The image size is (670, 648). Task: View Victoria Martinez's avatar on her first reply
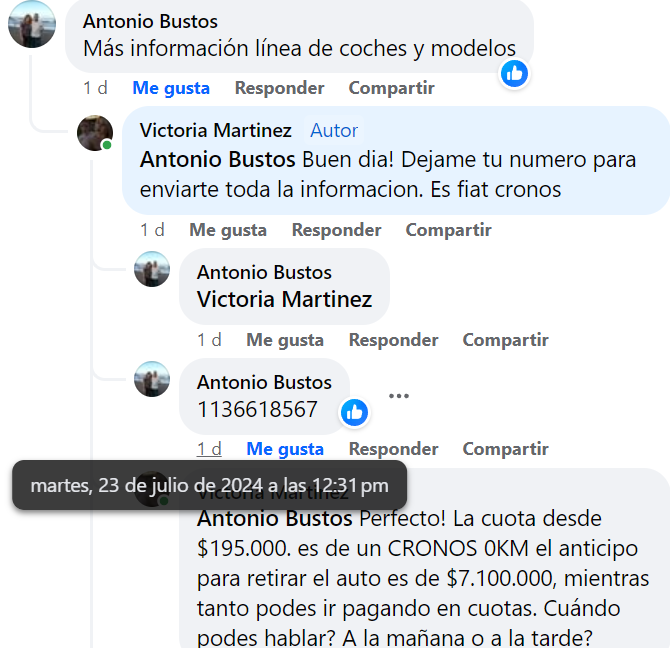point(95,133)
